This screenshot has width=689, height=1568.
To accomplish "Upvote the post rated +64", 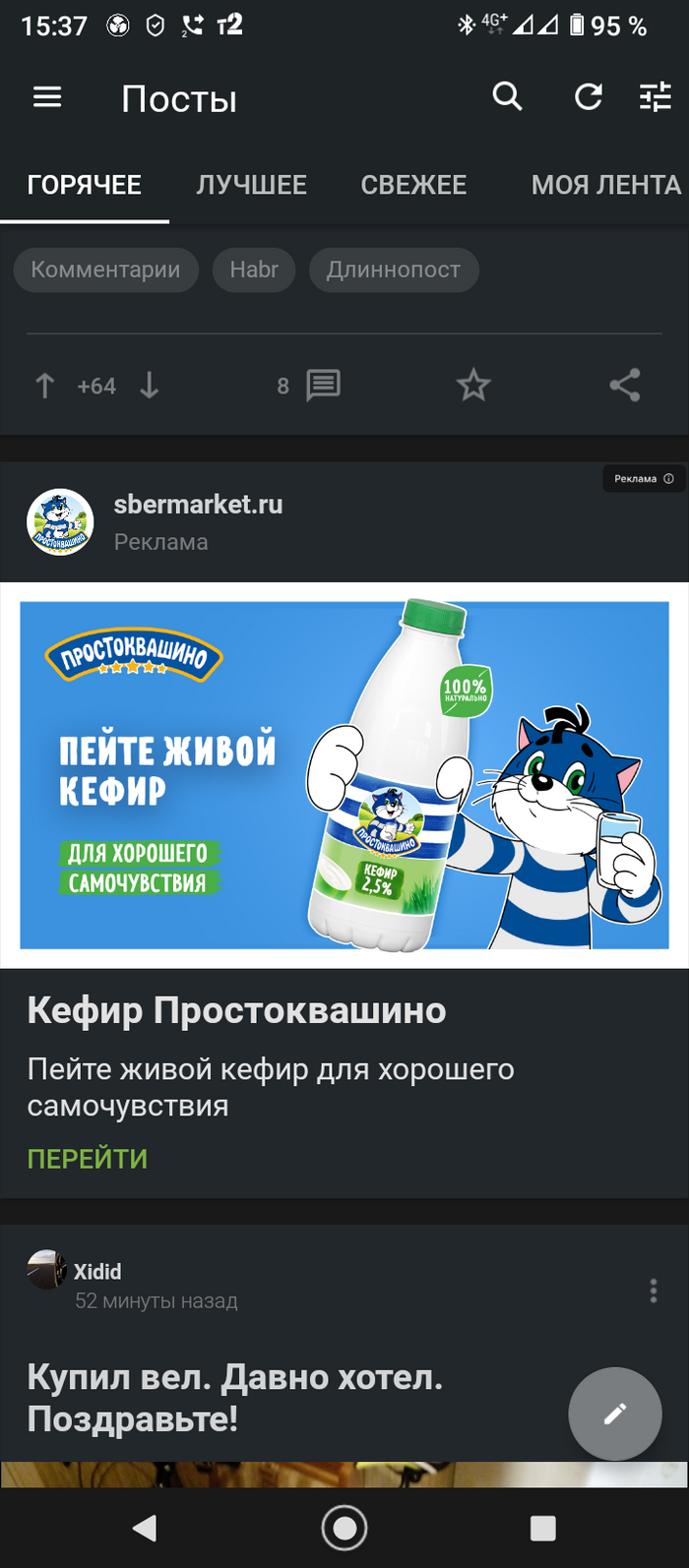I will [44, 386].
